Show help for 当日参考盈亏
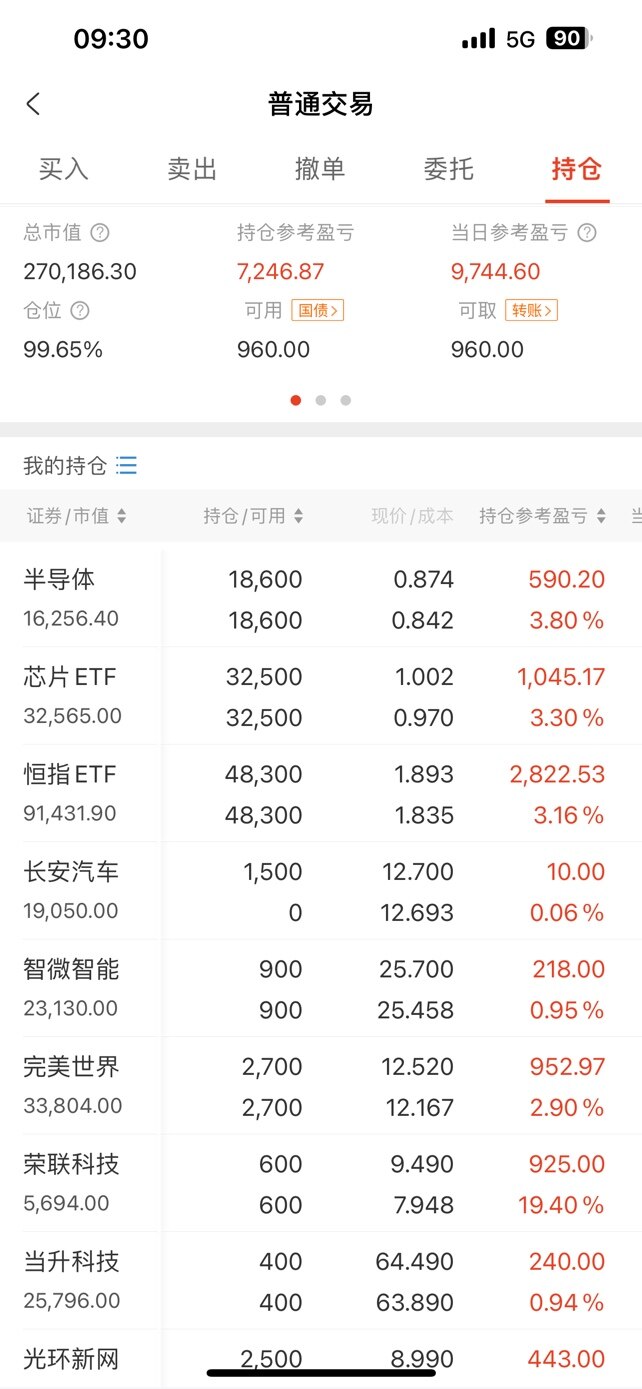642x1389 pixels. 588,233
